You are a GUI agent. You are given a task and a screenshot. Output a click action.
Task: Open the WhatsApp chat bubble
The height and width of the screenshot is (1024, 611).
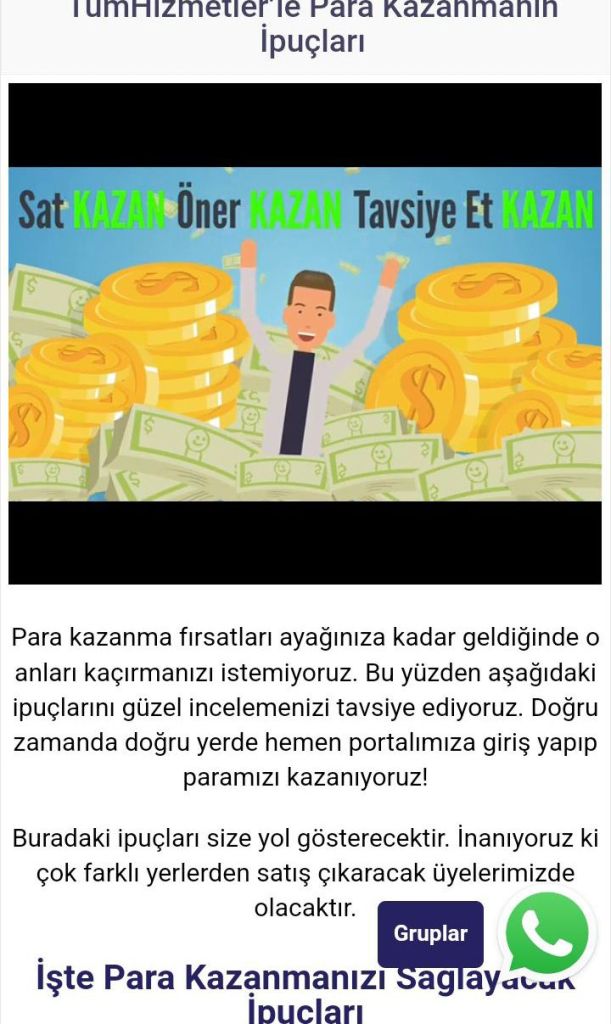(x=547, y=933)
